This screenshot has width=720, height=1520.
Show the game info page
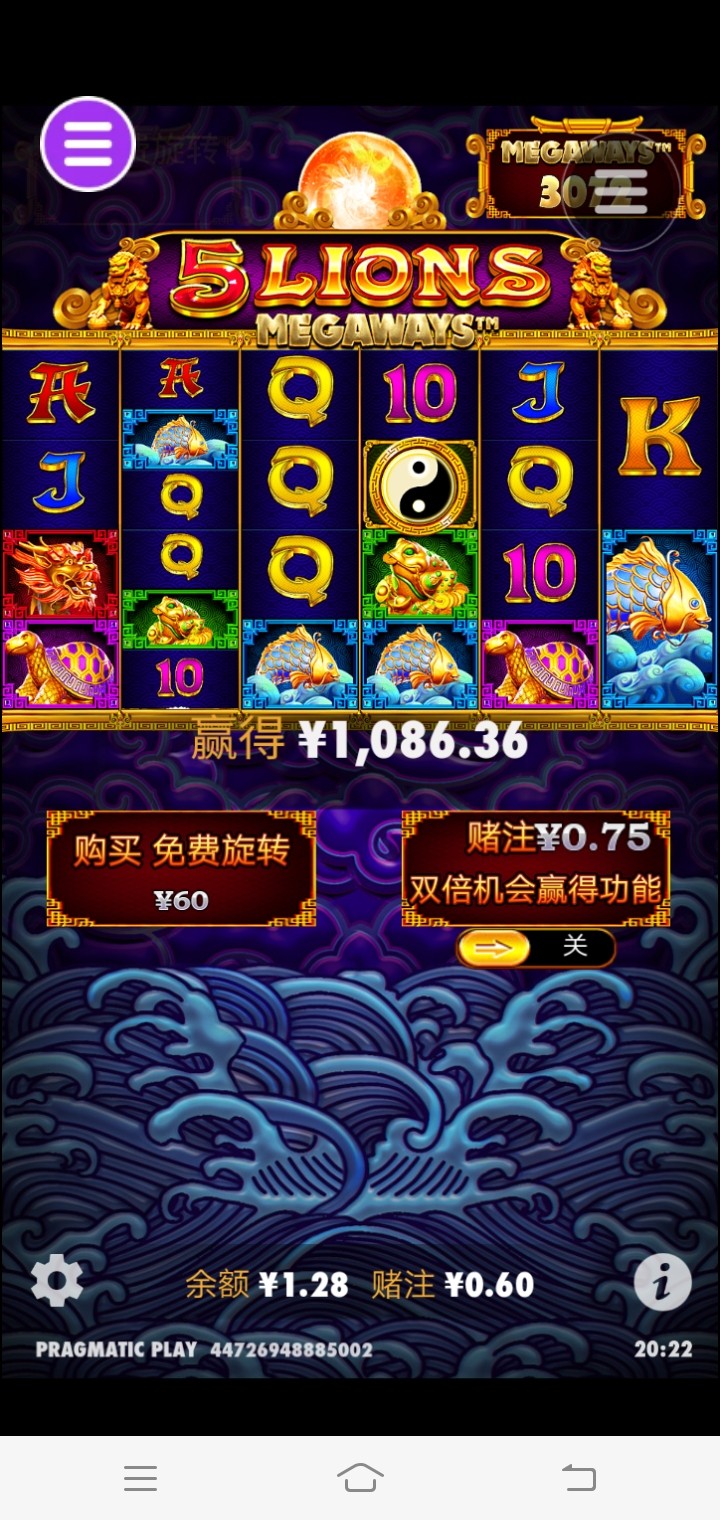click(662, 1281)
